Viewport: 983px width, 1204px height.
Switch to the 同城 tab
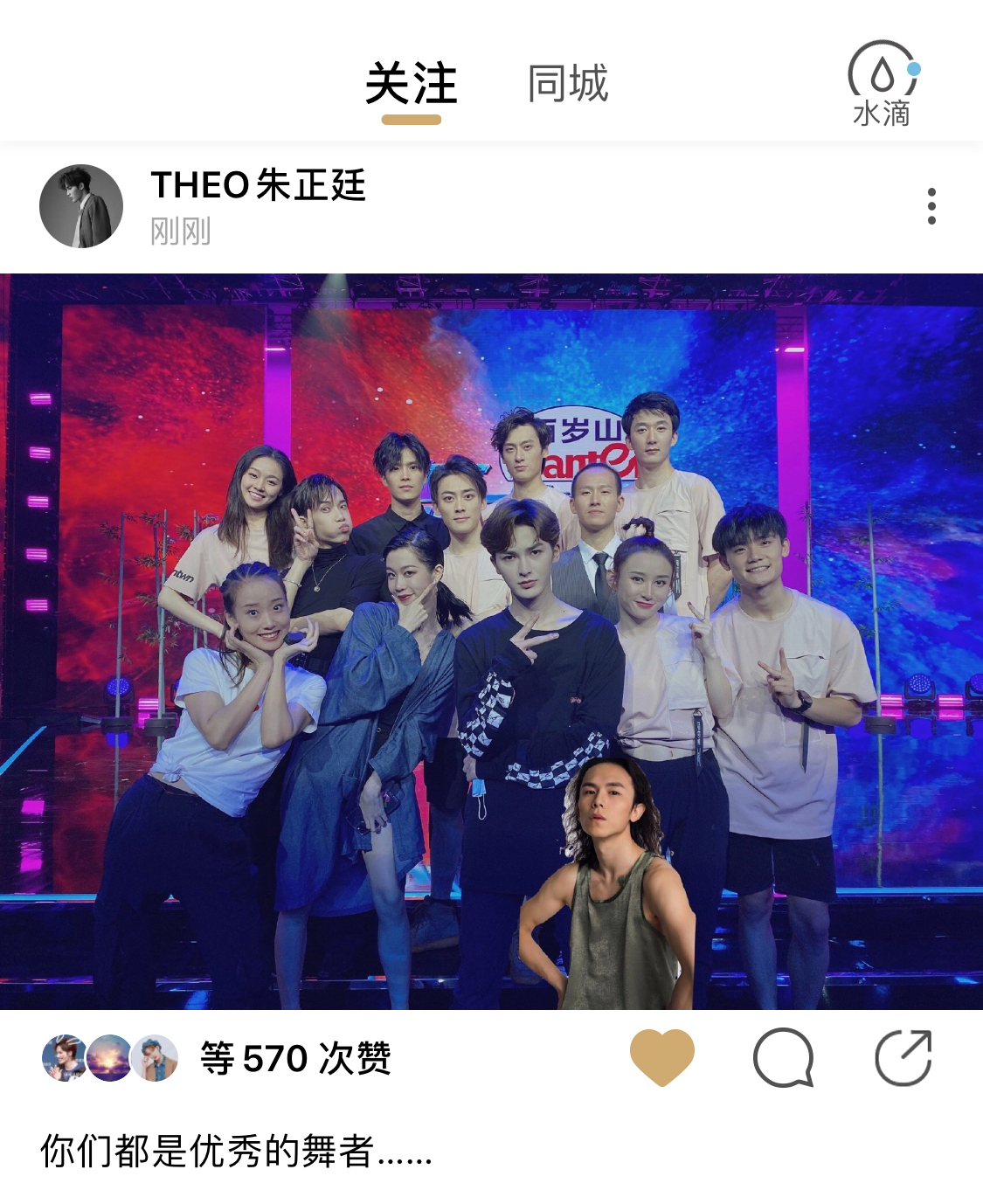click(x=567, y=85)
